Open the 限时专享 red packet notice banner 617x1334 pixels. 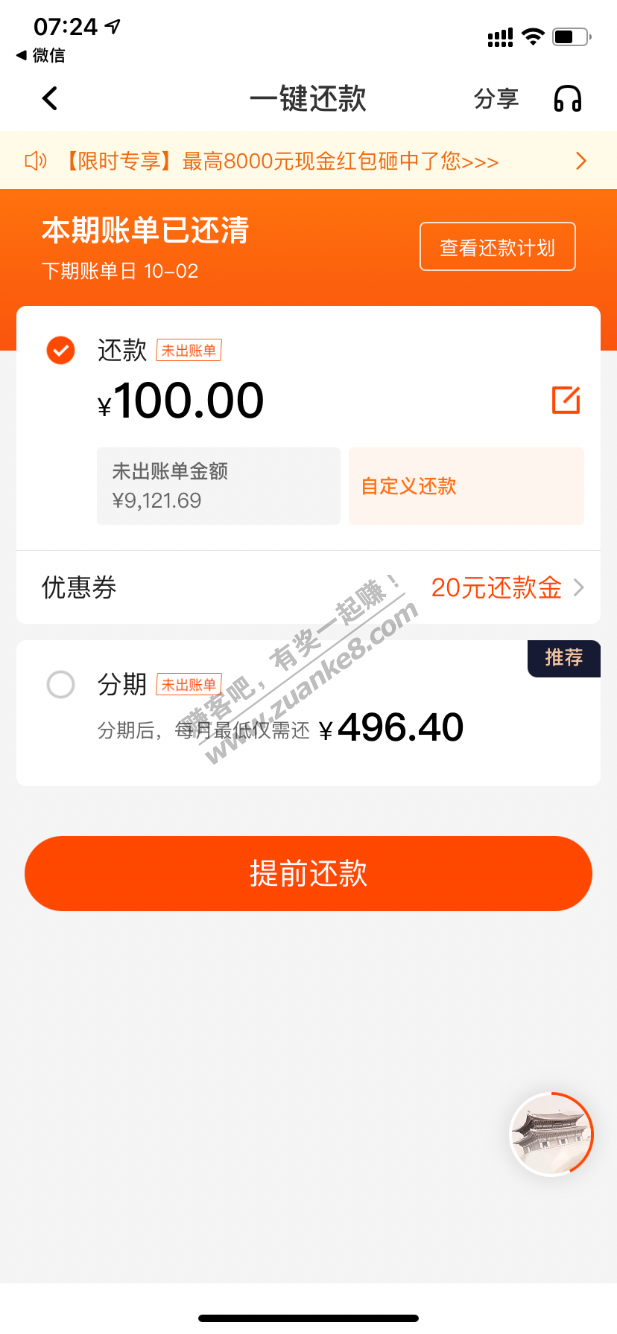pos(308,161)
